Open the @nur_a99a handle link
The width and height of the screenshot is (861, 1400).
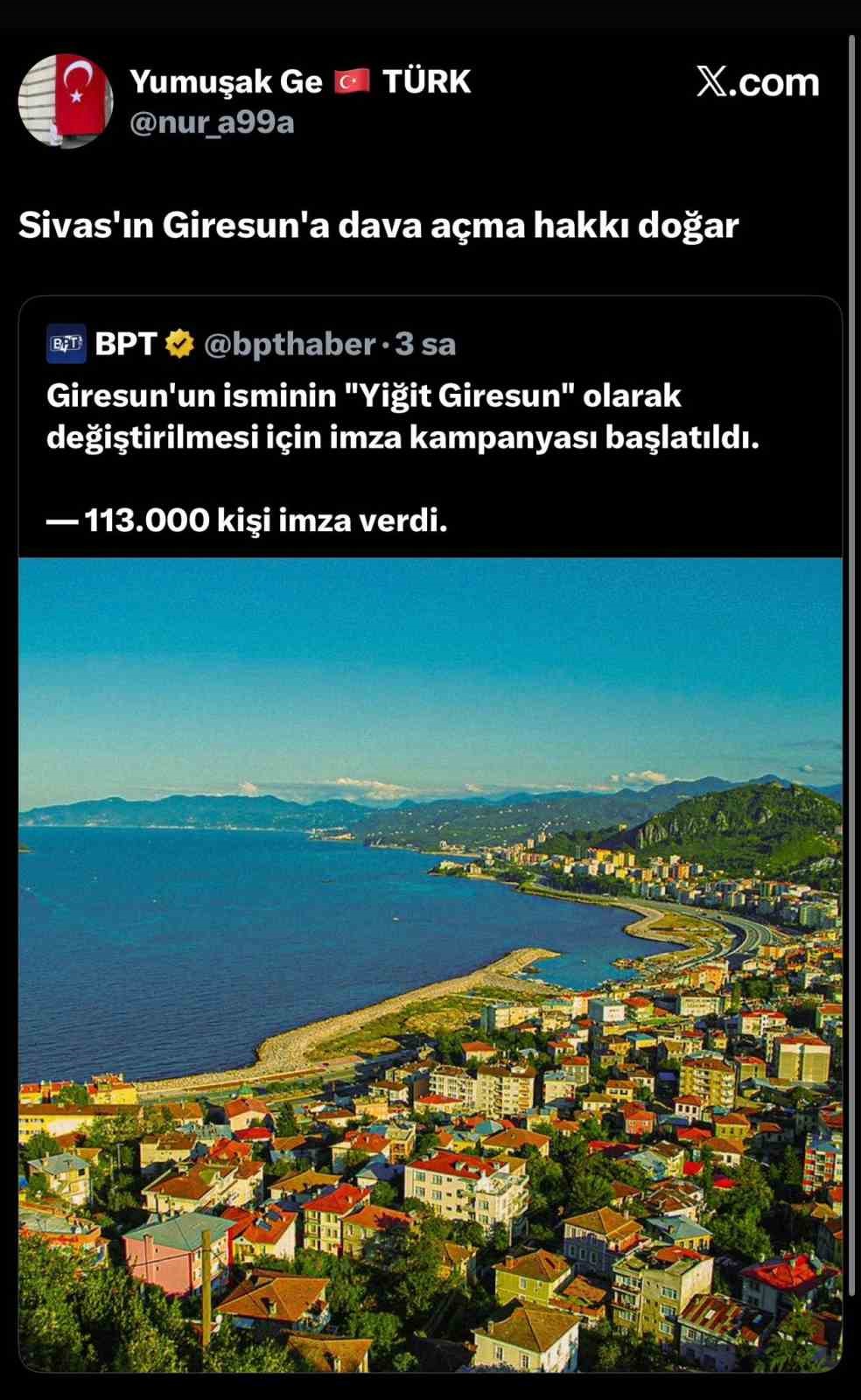[213, 124]
